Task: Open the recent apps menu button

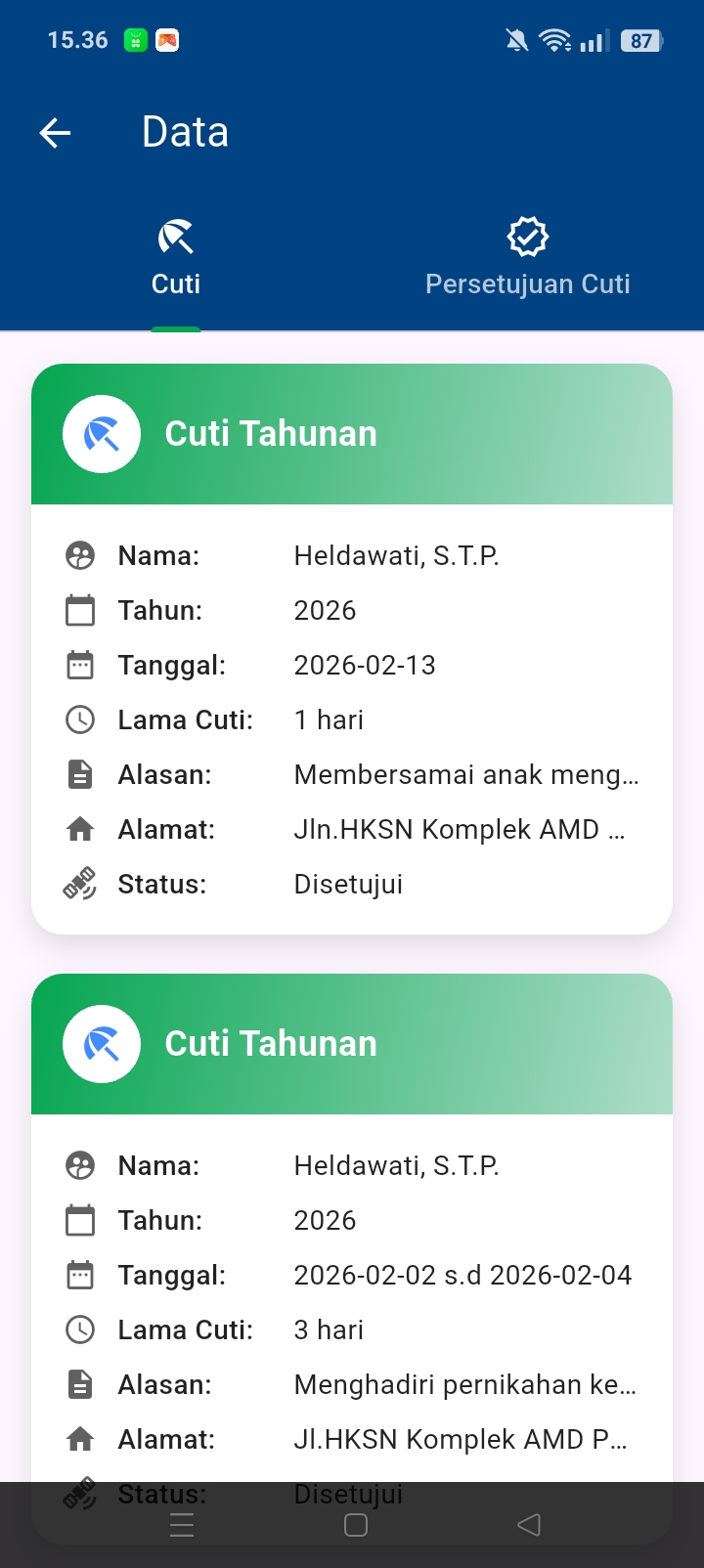Action: click(x=182, y=1525)
